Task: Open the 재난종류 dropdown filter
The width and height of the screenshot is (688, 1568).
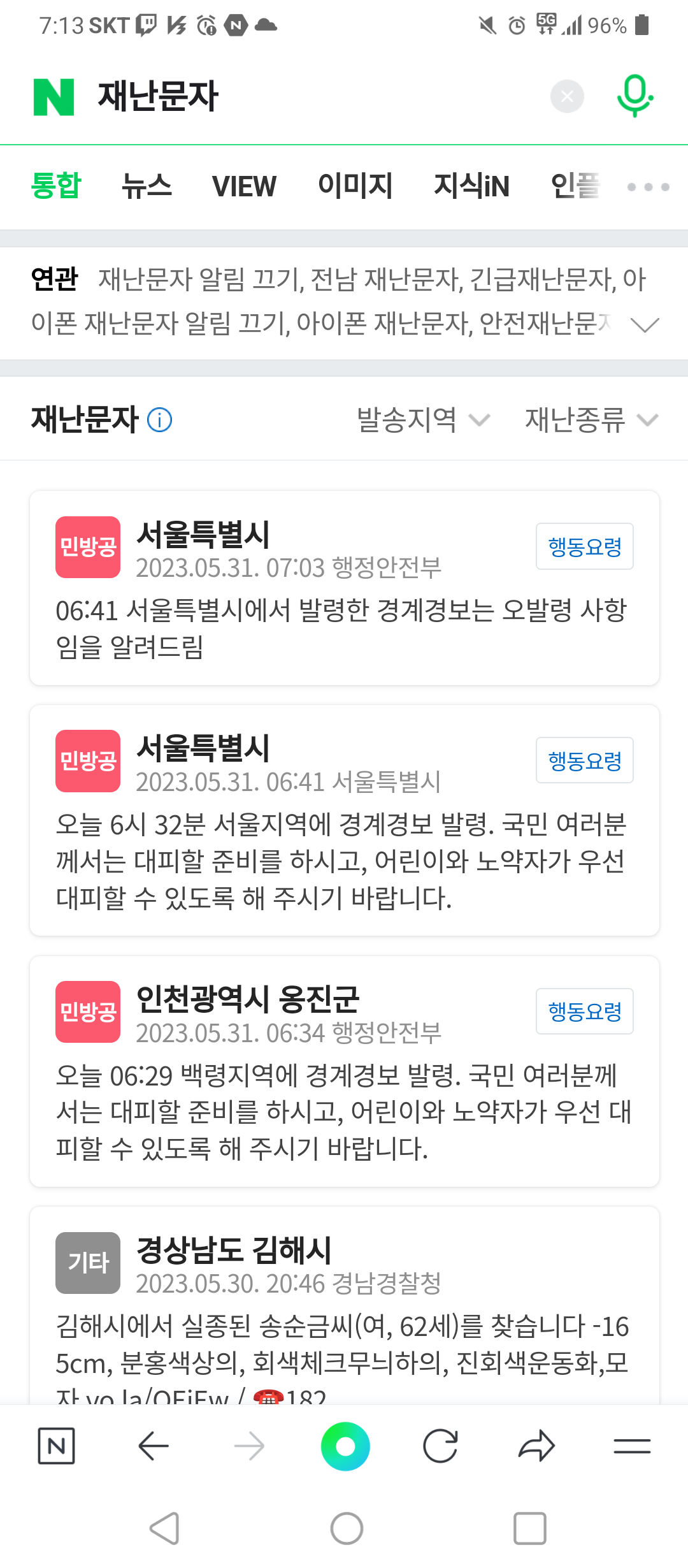Action: (x=591, y=420)
